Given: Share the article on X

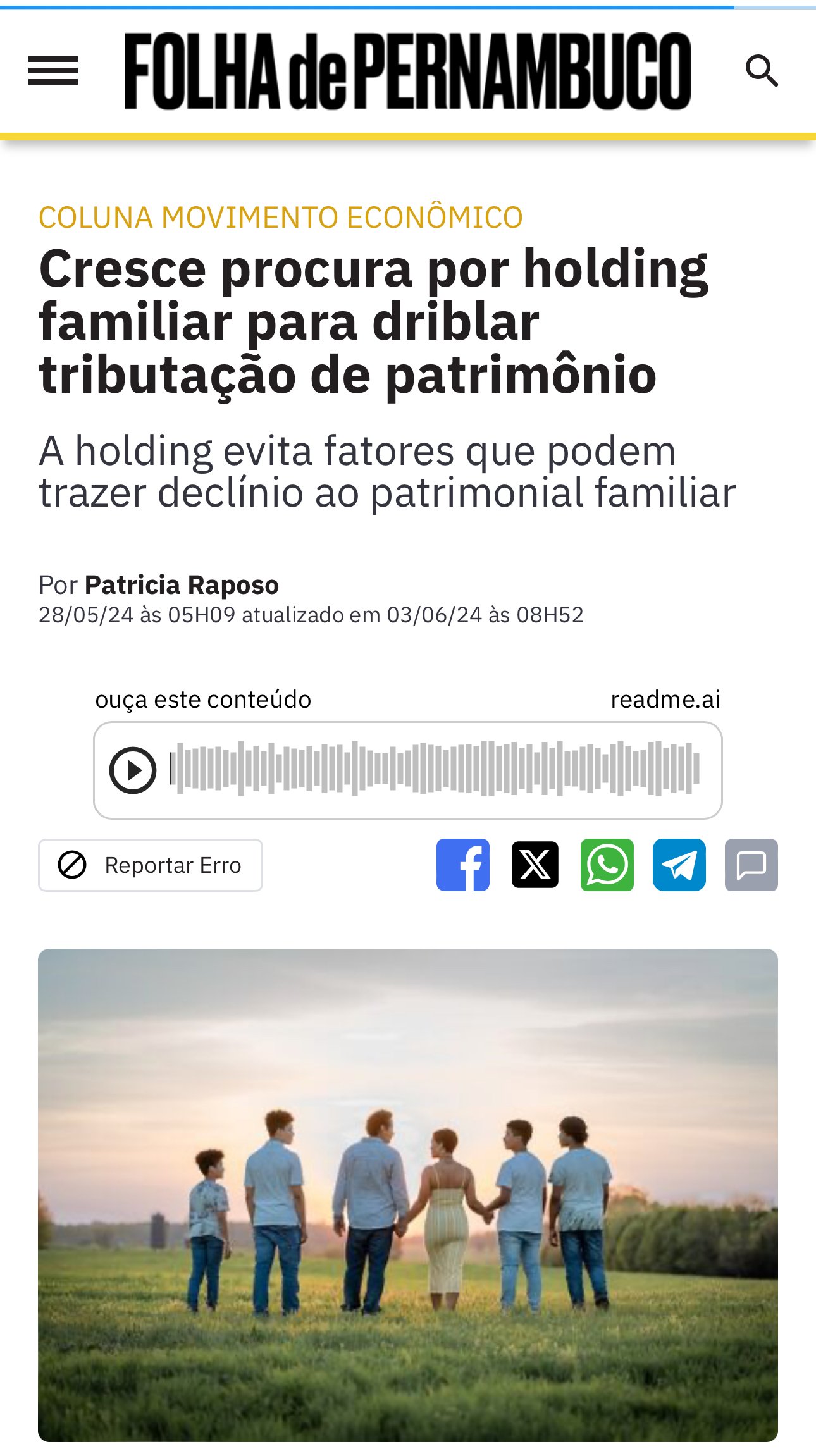Looking at the screenshot, I should coord(535,865).
